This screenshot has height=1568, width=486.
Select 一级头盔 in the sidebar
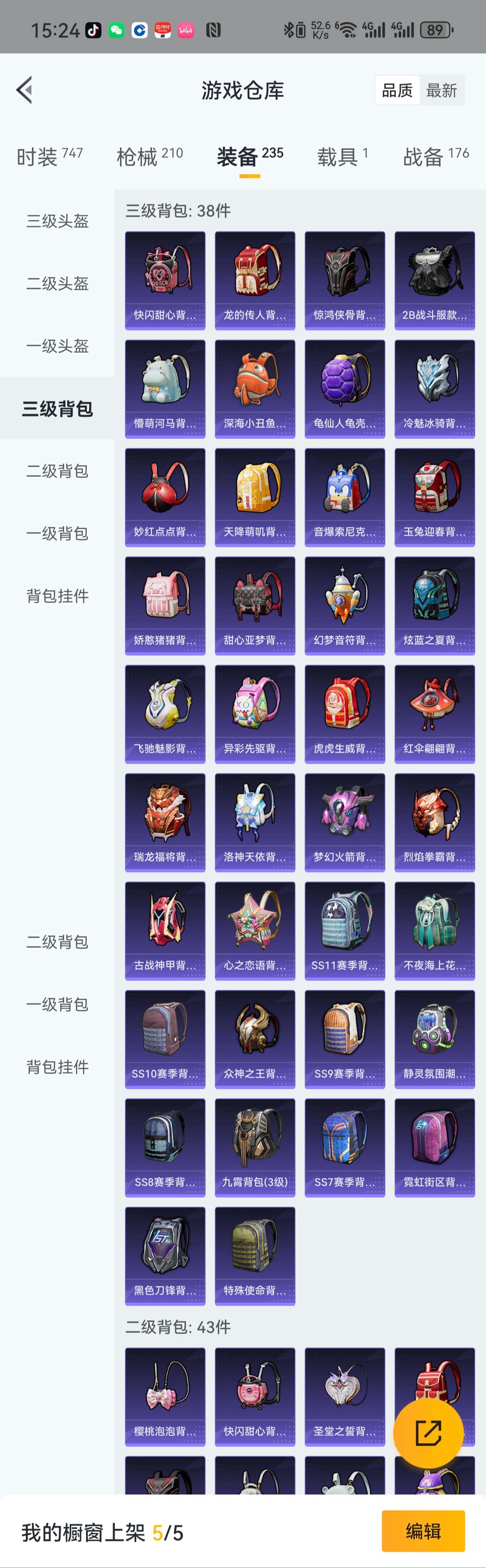pos(57,346)
